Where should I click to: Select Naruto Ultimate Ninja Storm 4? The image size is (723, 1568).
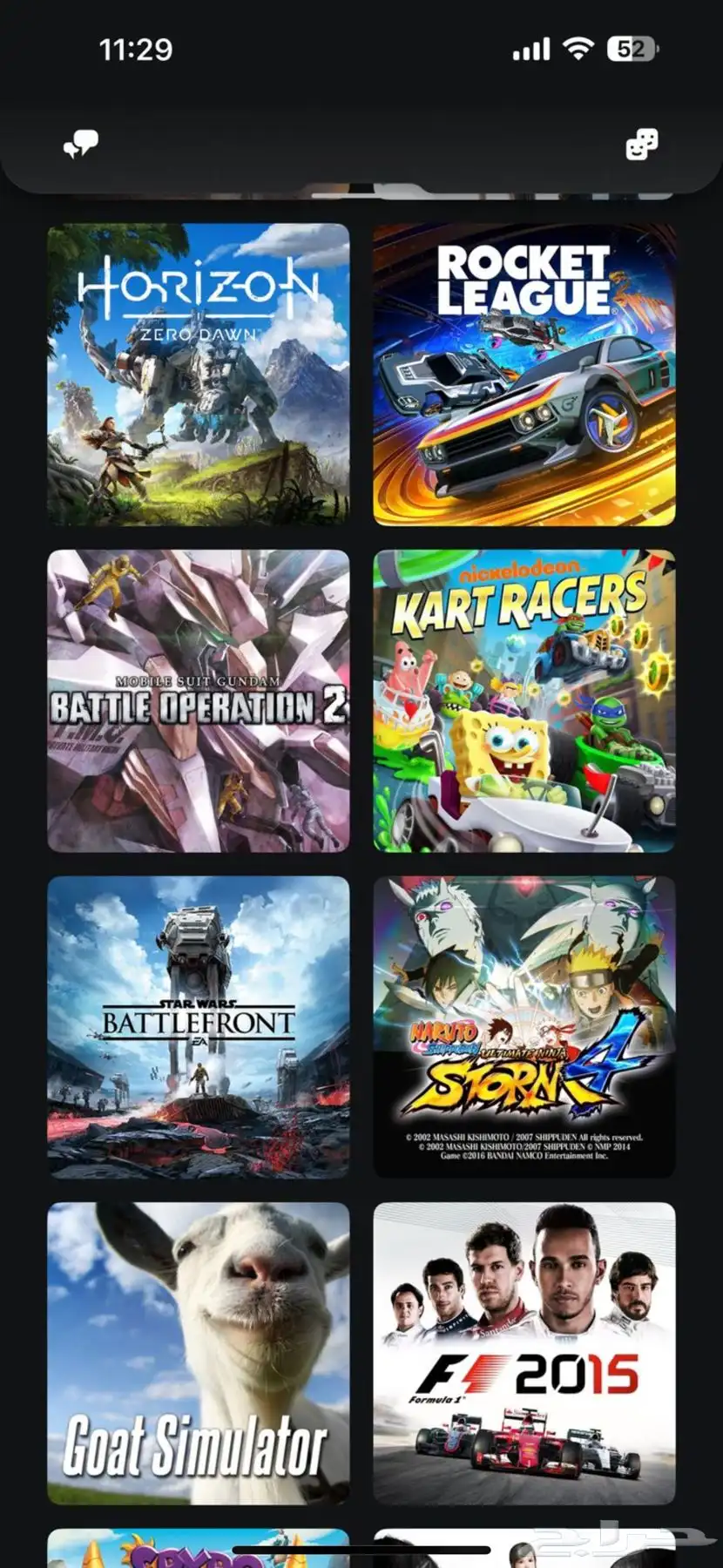pyautogui.click(x=524, y=1027)
